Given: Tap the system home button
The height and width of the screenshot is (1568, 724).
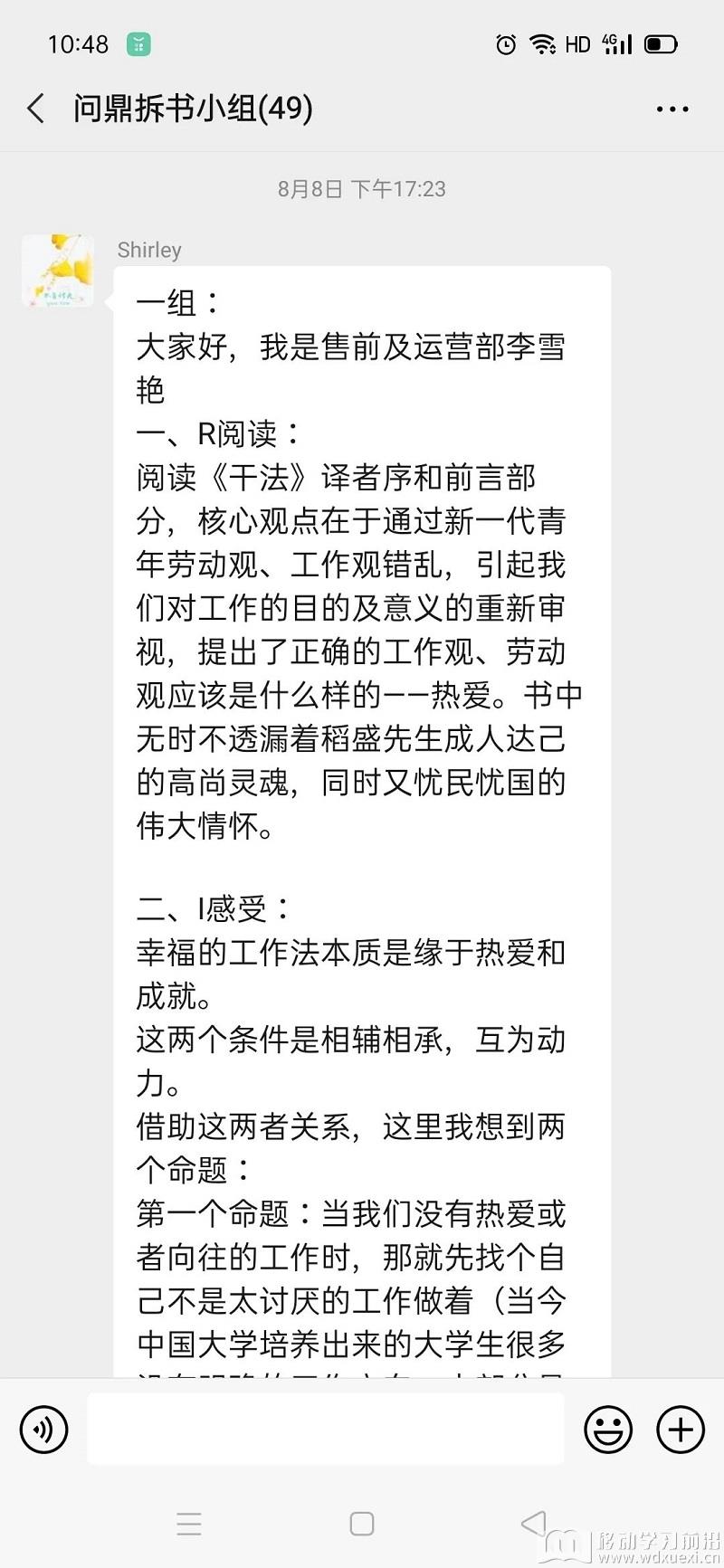Looking at the screenshot, I should click(362, 1524).
